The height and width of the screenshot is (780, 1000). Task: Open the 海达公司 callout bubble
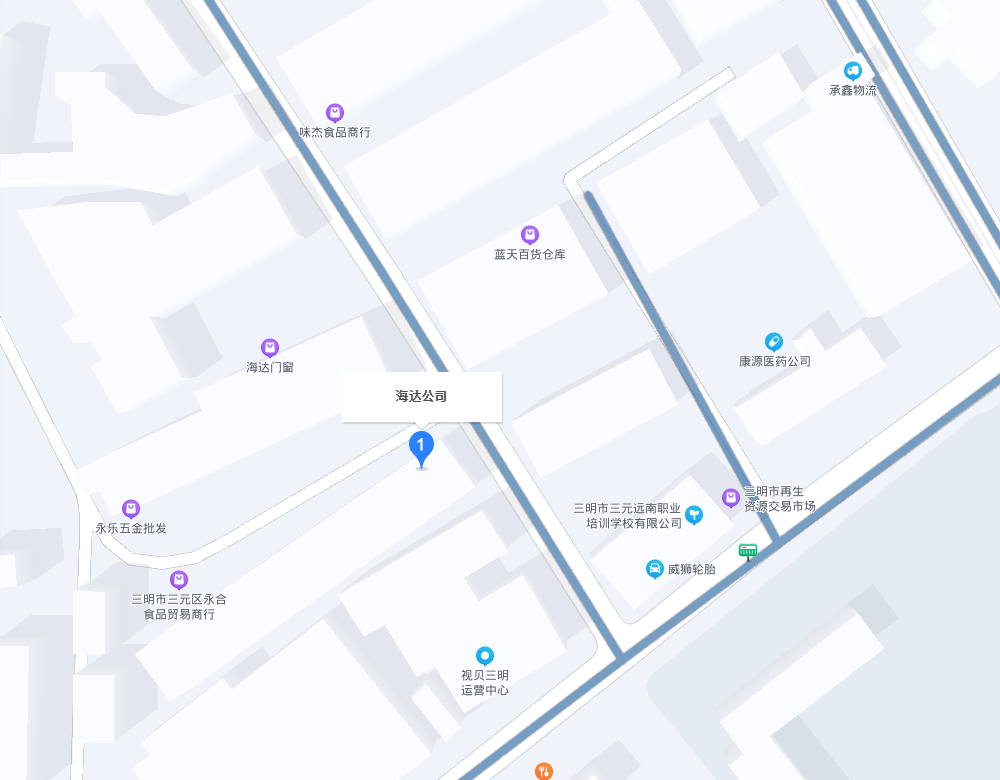[421, 396]
